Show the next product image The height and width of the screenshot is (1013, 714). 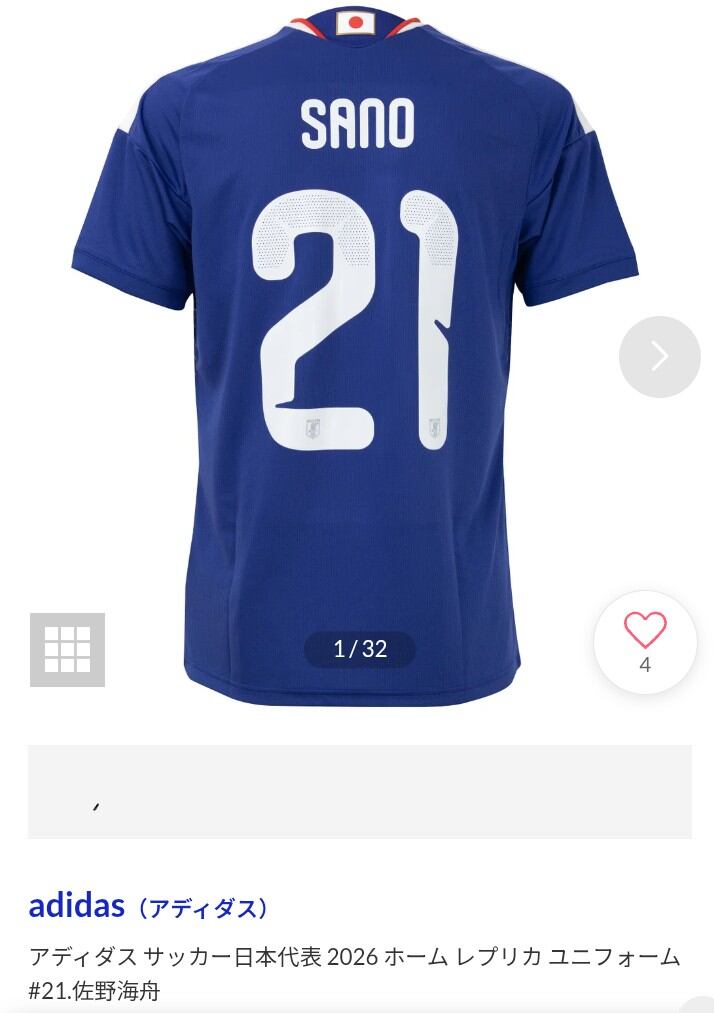pos(659,357)
